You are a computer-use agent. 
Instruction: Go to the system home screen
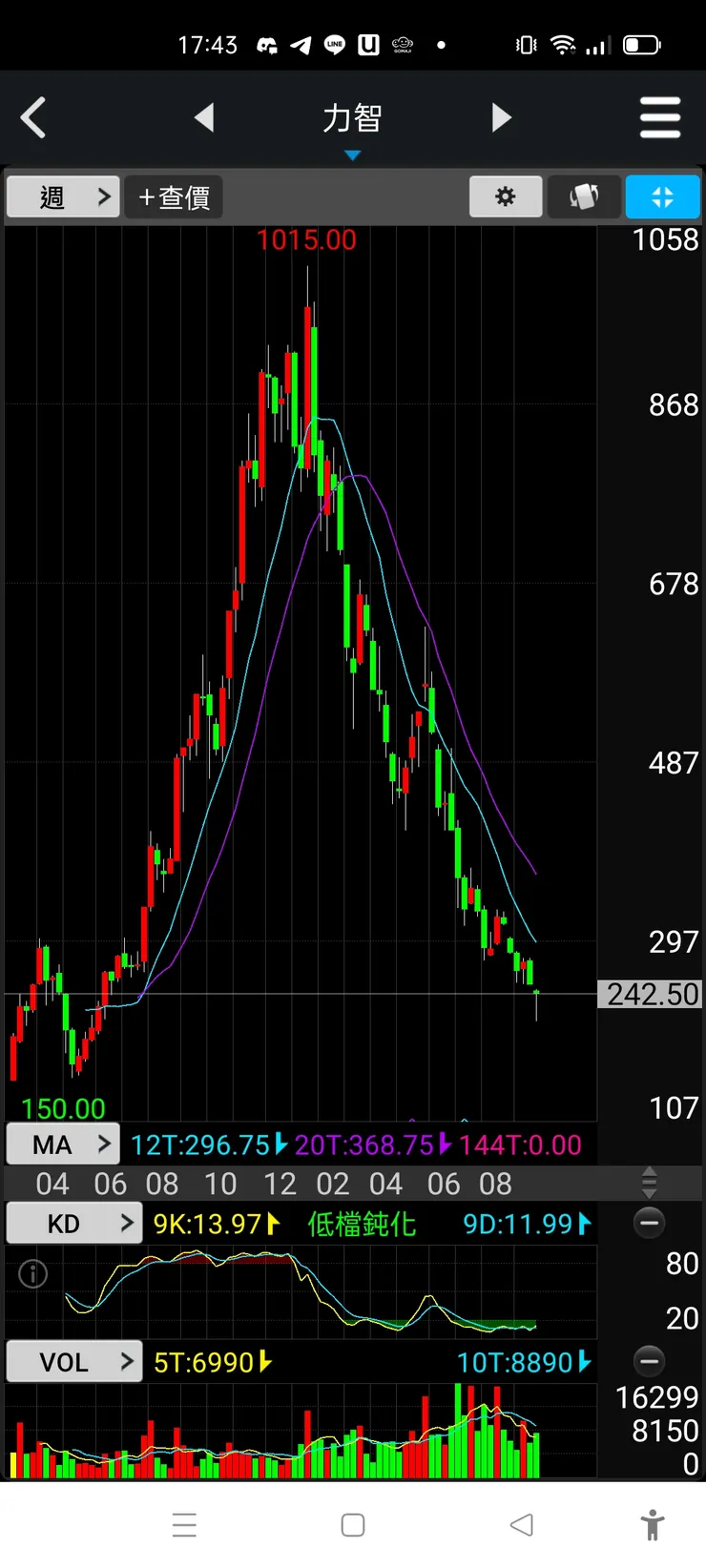pos(353,1525)
